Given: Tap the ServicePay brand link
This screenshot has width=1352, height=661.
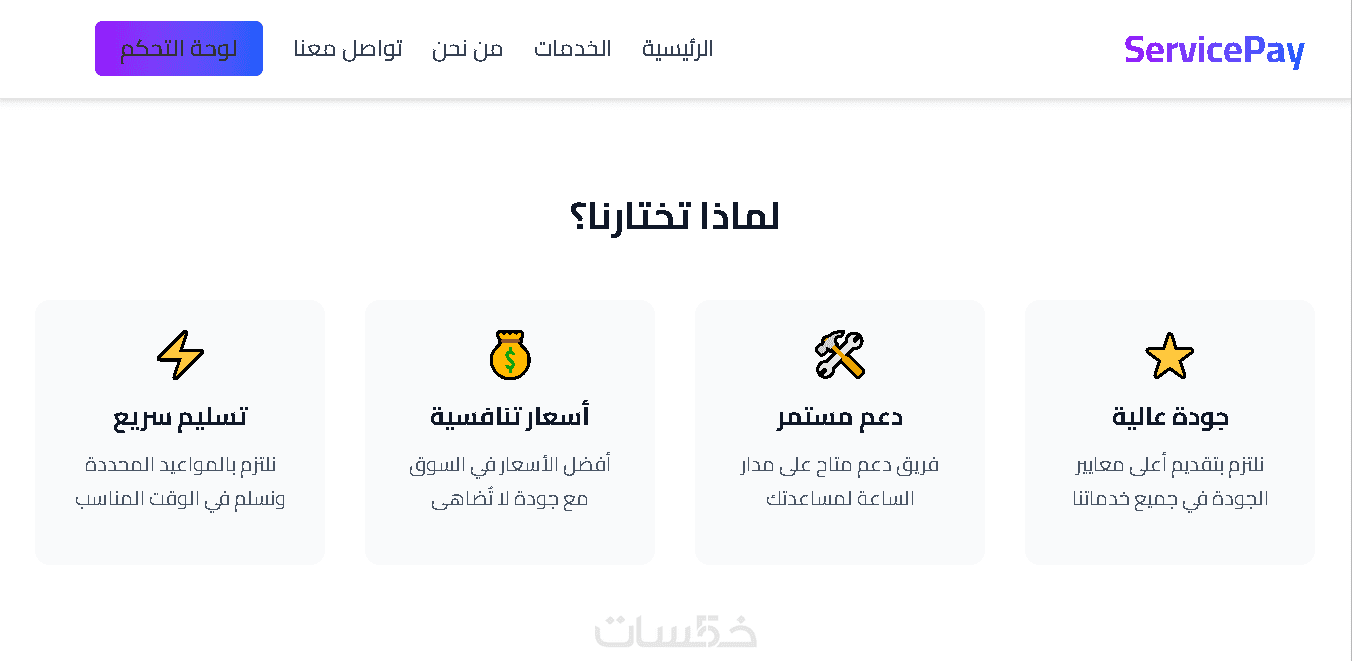Looking at the screenshot, I should [x=1213, y=50].
